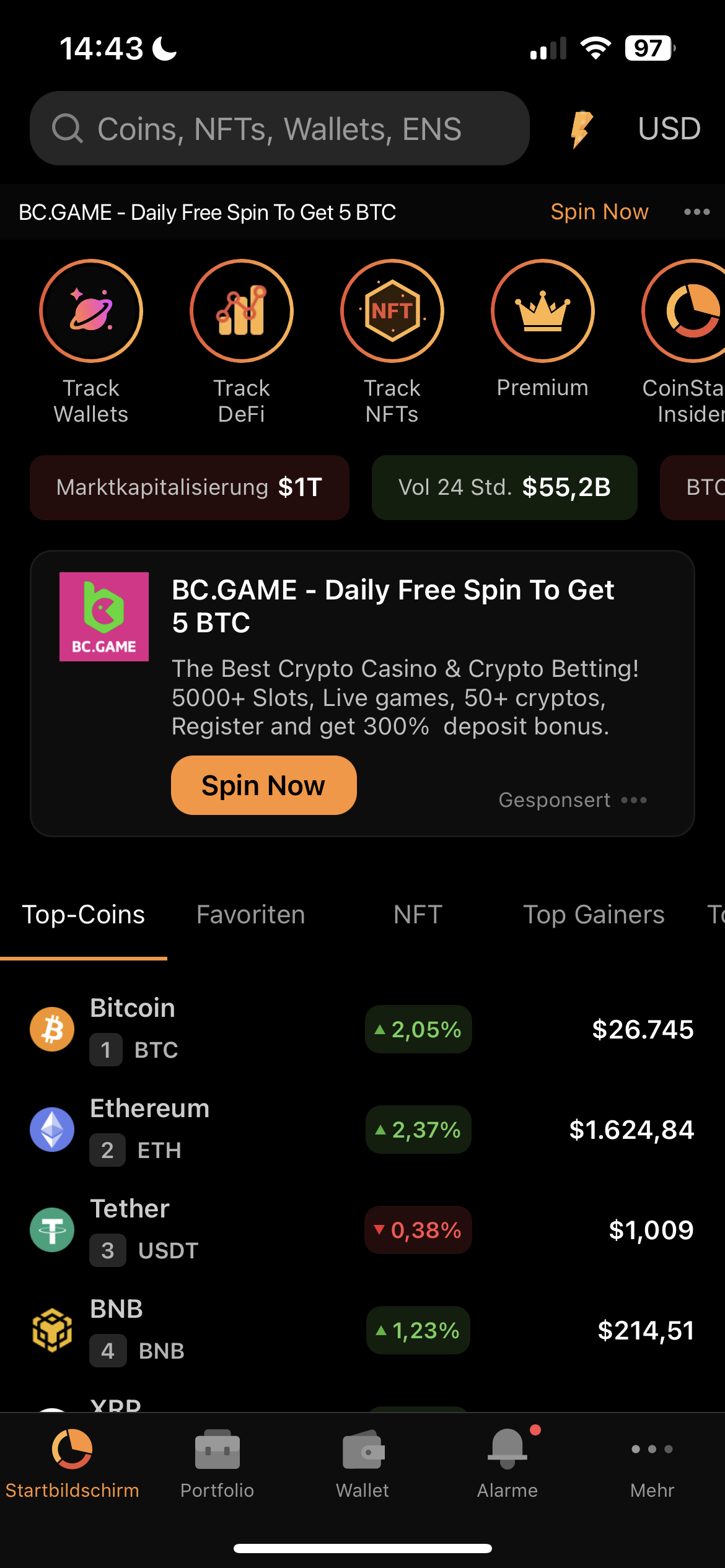Switch to the NFT tab
Viewport: 725px width, 1568px height.
[x=418, y=915]
